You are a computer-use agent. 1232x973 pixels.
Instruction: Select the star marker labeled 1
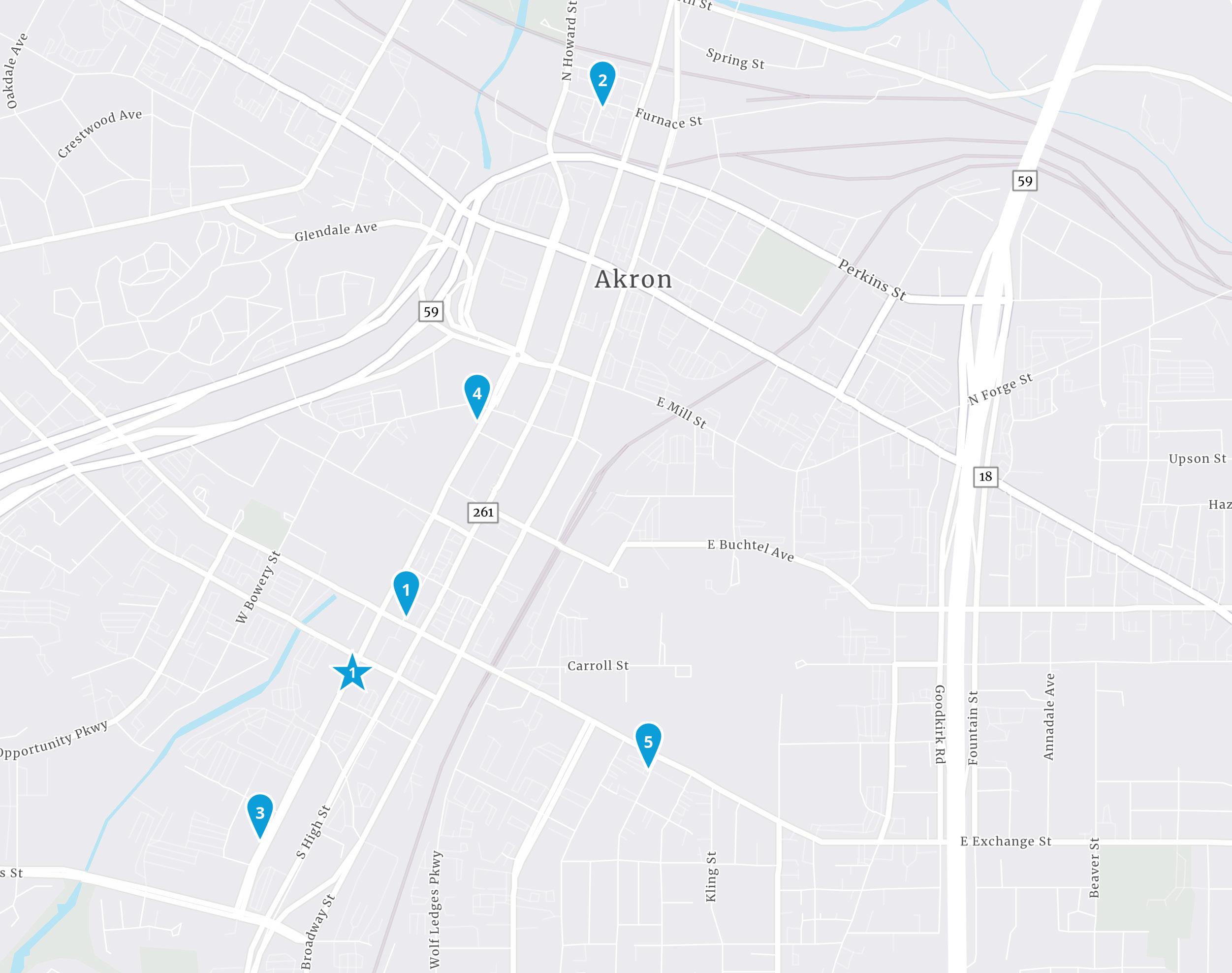pyautogui.click(x=352, y=673)
